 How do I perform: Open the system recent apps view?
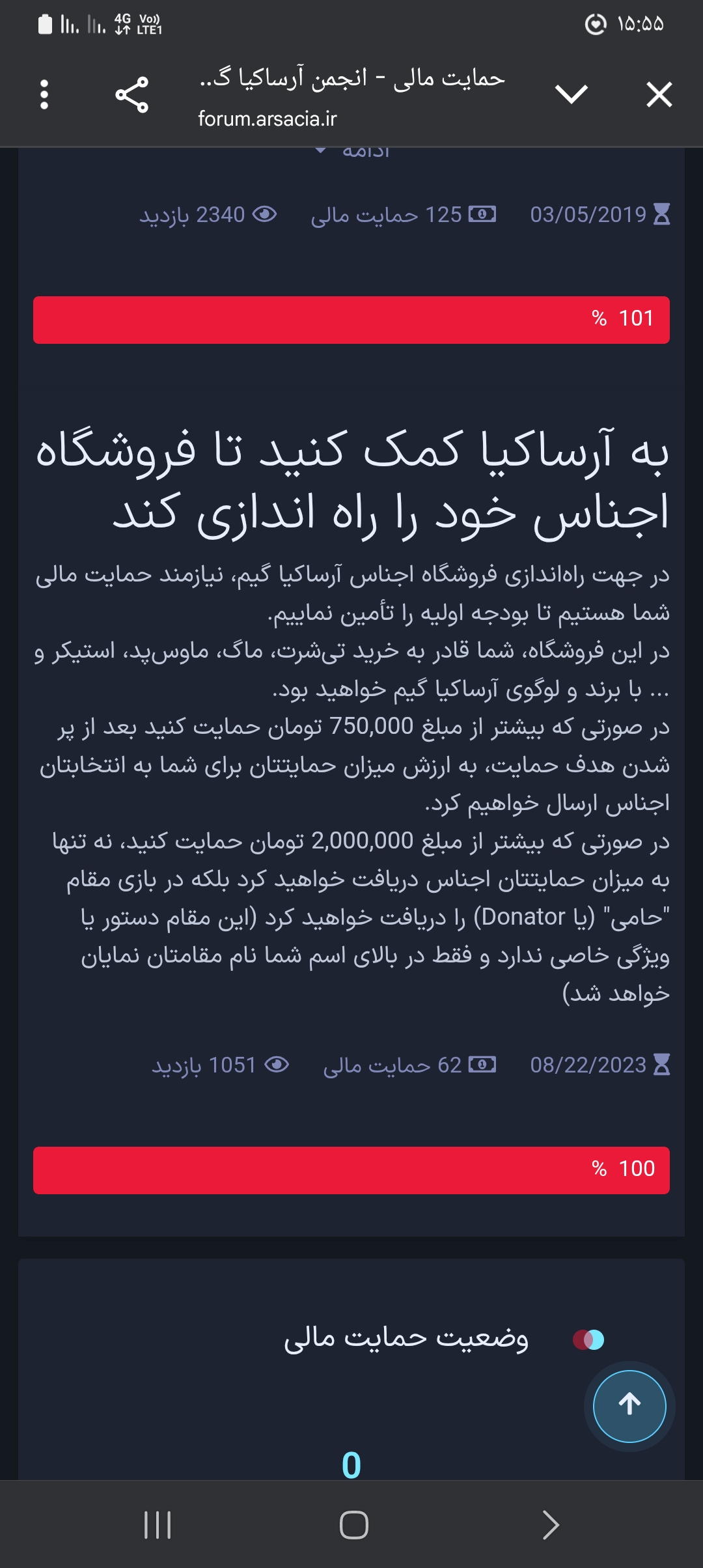[158, 1525]
